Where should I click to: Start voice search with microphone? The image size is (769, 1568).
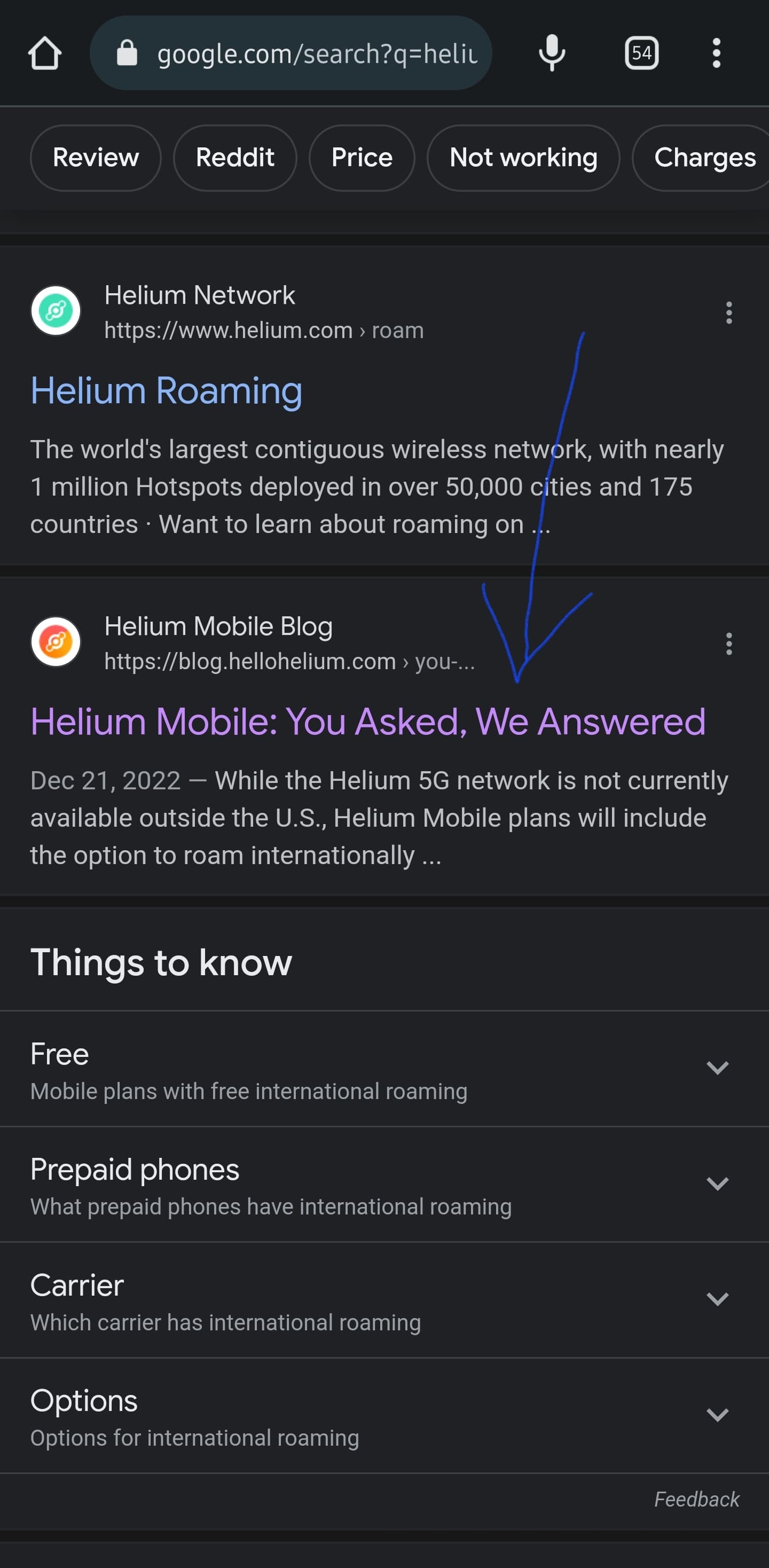click(x=552, y=53)
